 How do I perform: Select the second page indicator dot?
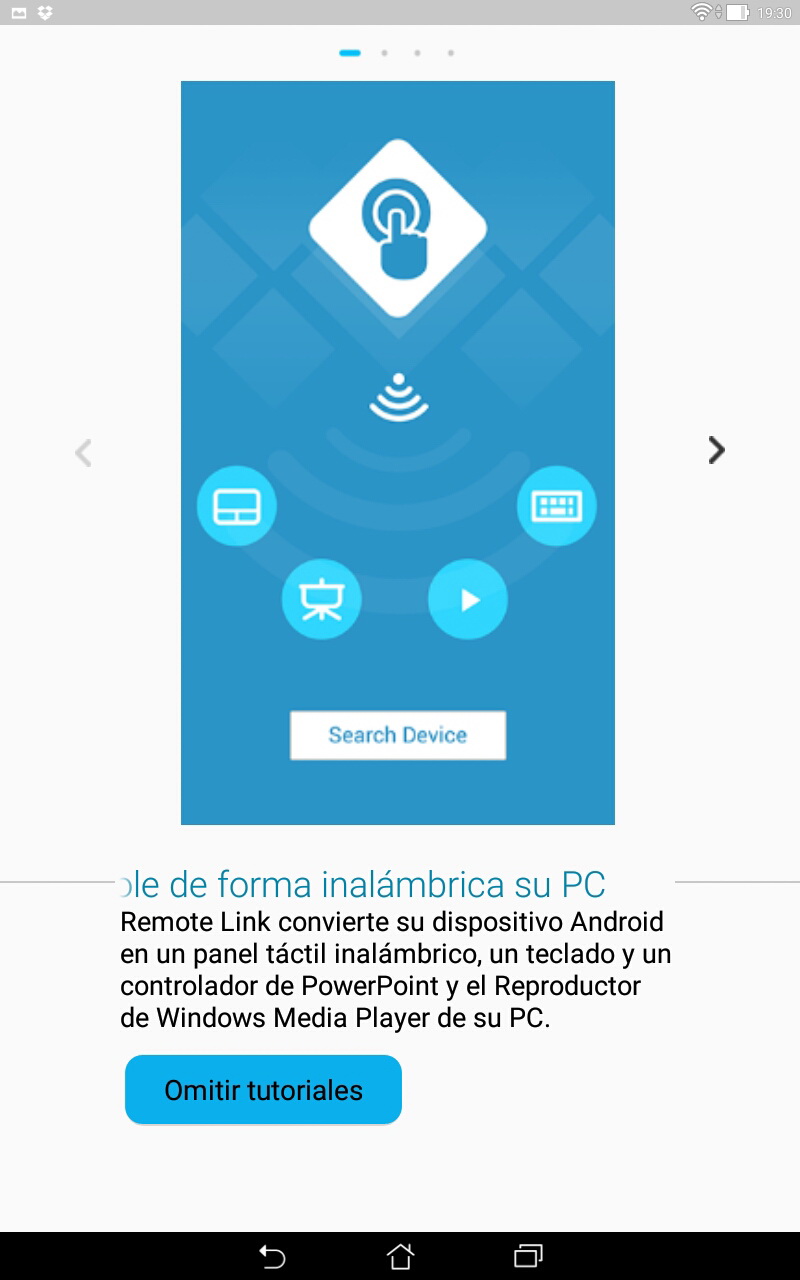[384, 53]
